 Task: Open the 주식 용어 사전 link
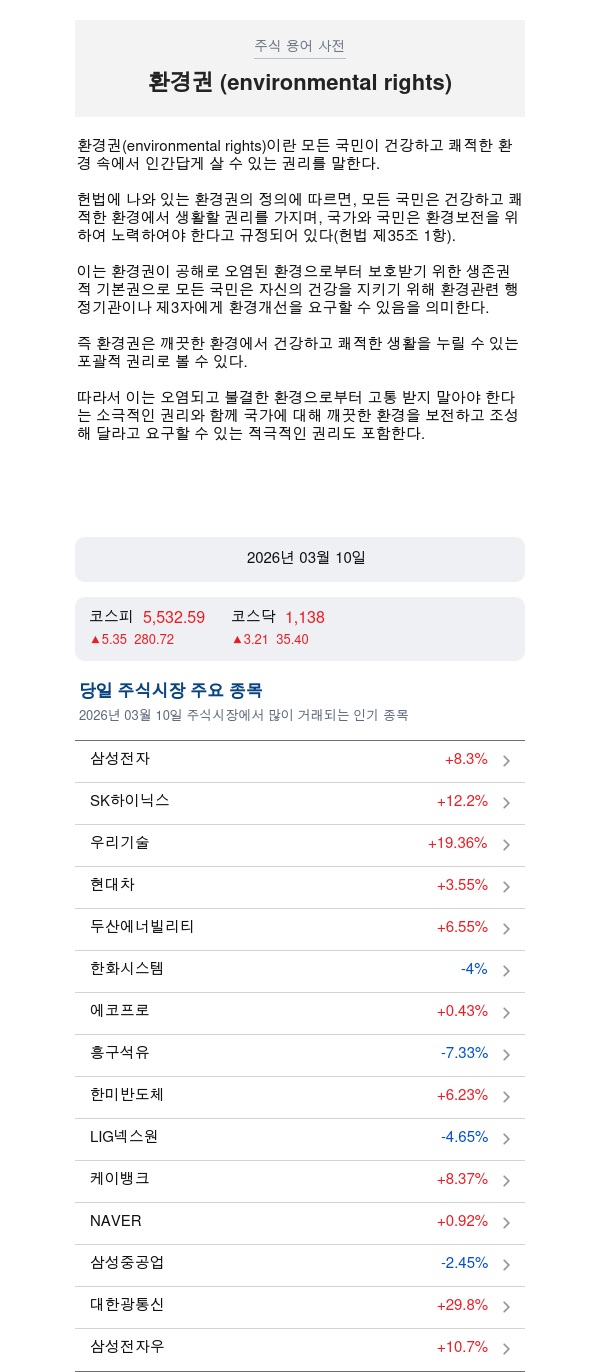[x=299, y=46]
